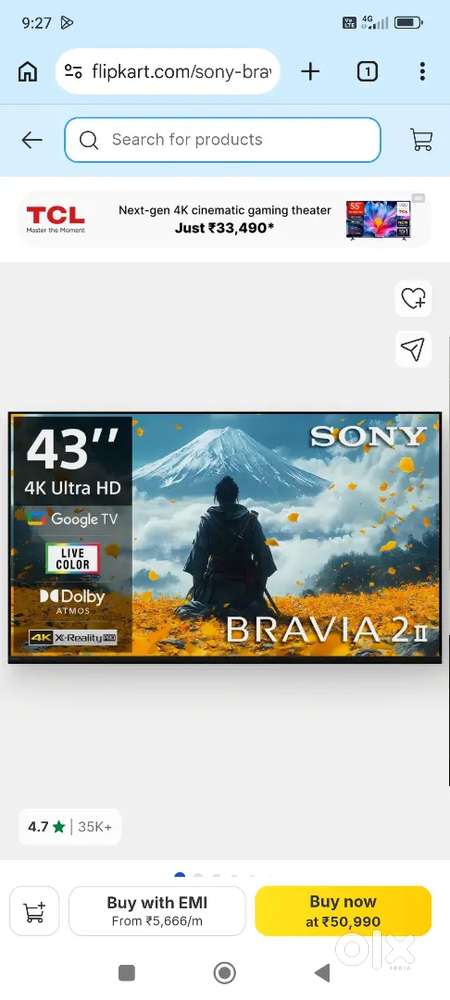This screenshot has width=450, height=1000.
Task: Choose Buy with EMI
Action: [x=157, y=911]
